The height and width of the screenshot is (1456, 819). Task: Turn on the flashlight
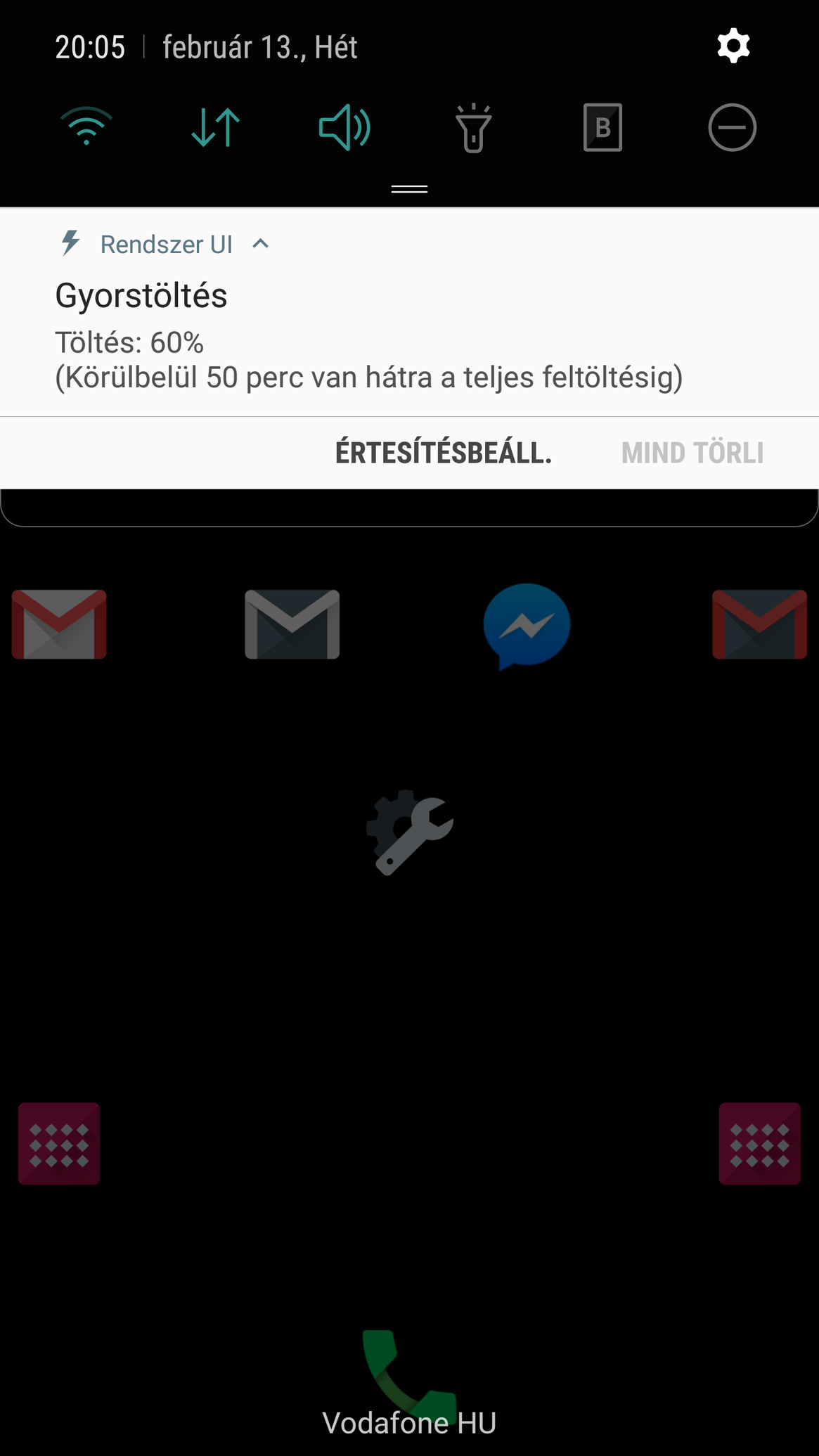click(474, 127)
